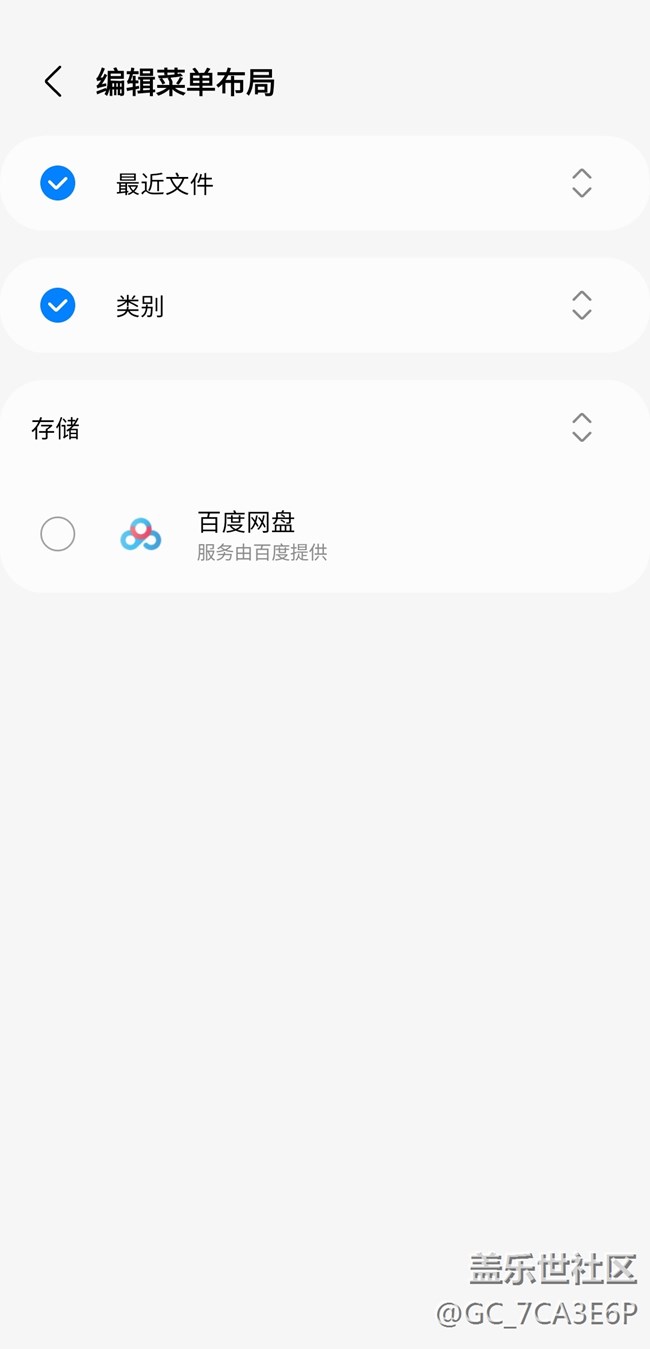
Task: Tap the reorder handle beside 最近文件
Action: click(x=582, y=183)
